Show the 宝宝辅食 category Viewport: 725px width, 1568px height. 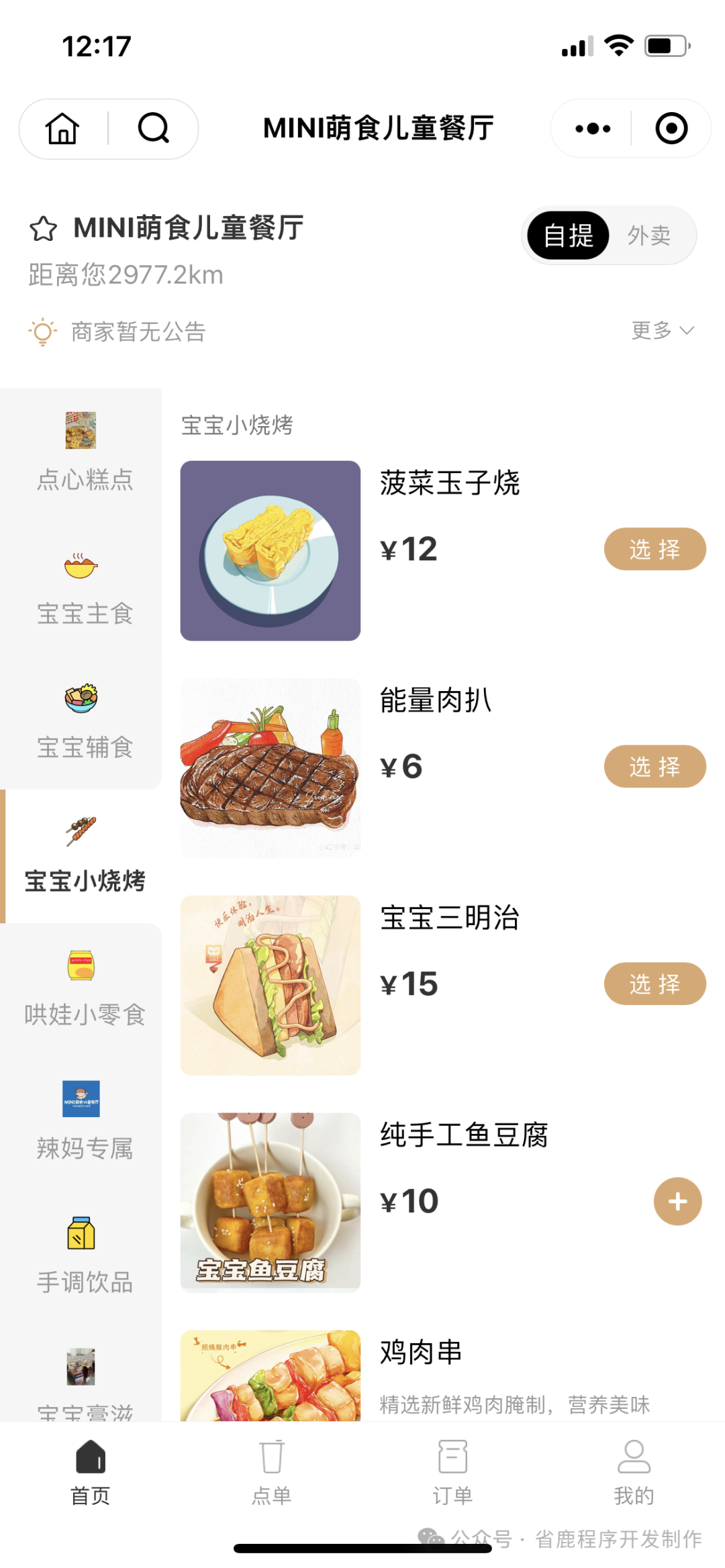click(x=84, y=721)
